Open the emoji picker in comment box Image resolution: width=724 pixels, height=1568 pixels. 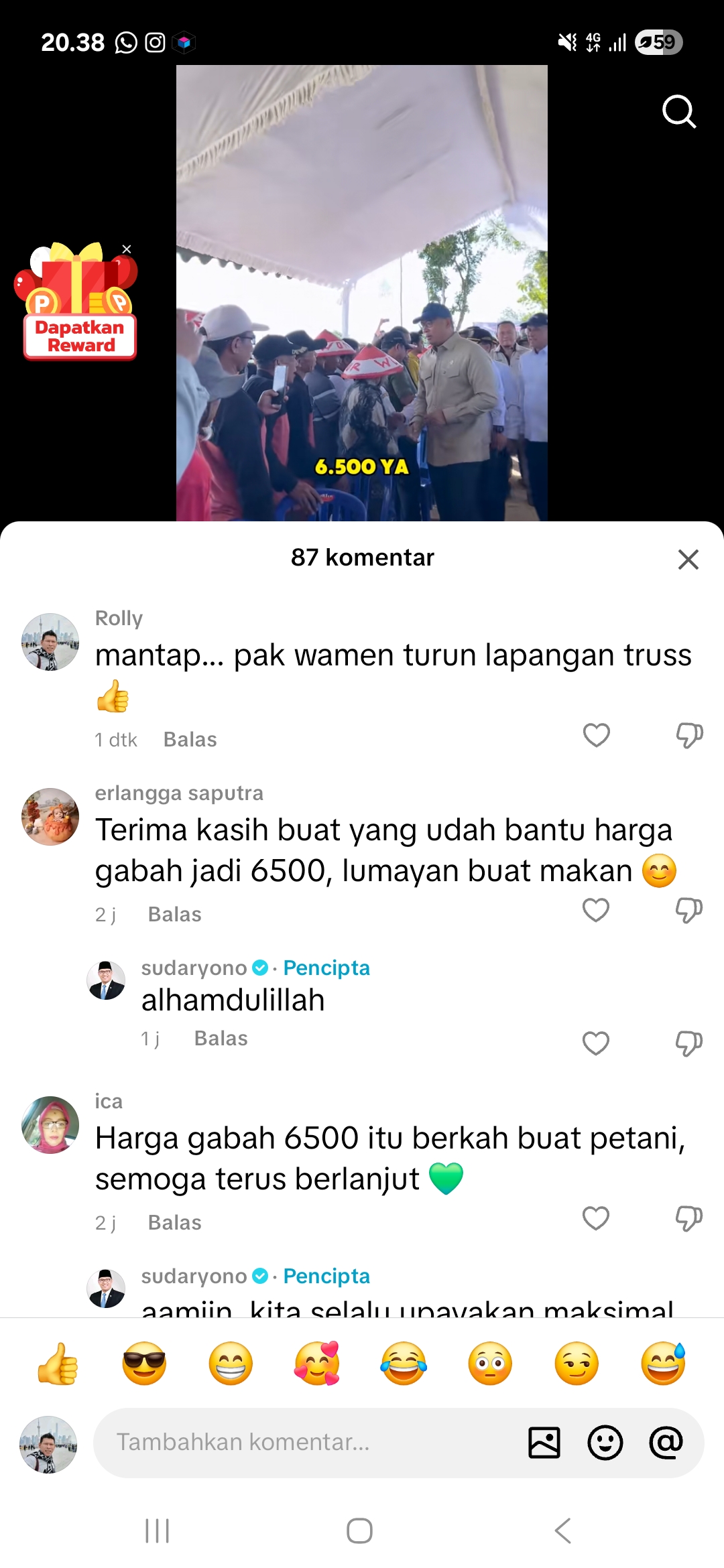pos(605,1442)
